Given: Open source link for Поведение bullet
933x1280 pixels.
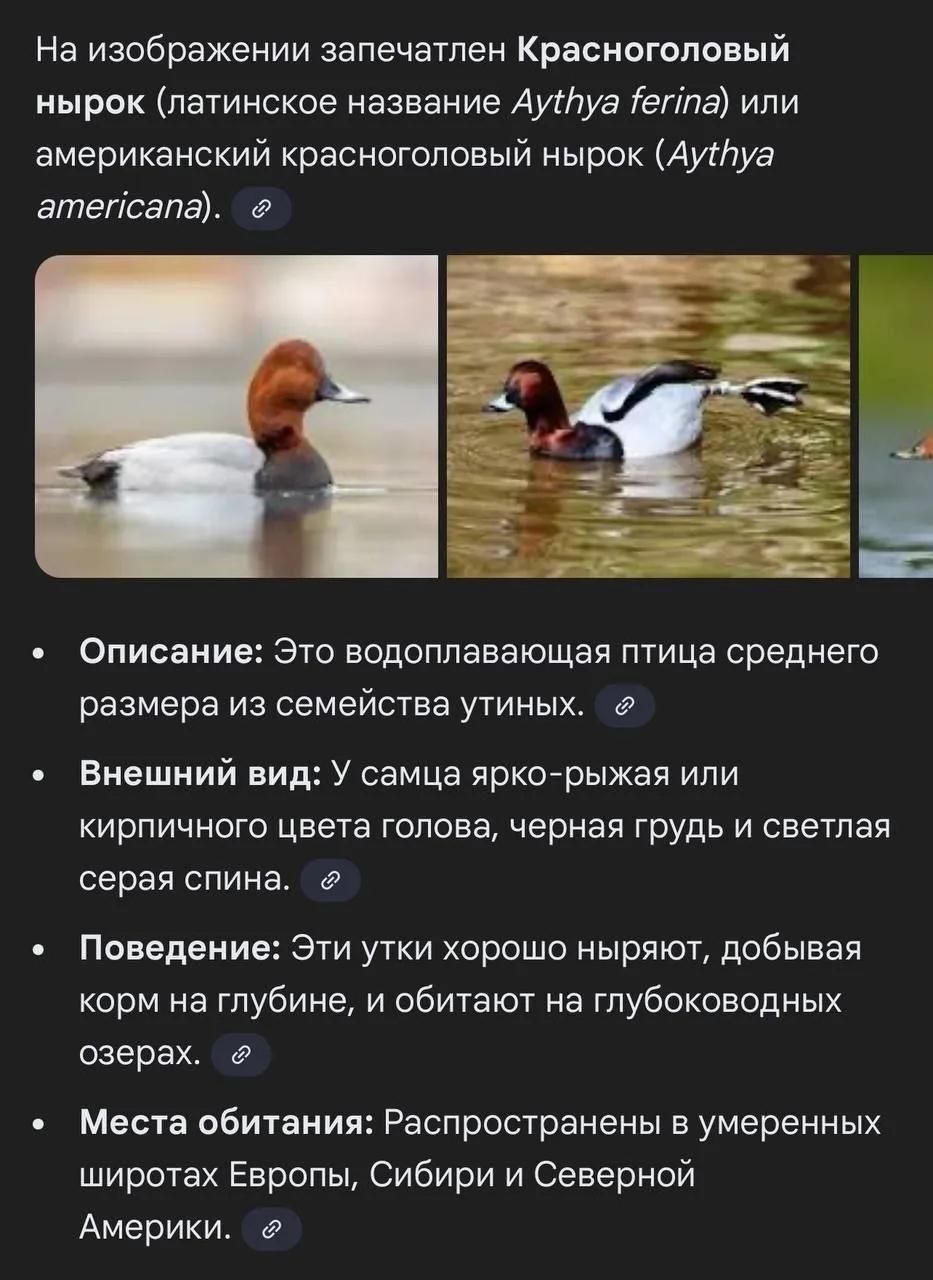Looking at the screenshot, I should pos(240,1055).
